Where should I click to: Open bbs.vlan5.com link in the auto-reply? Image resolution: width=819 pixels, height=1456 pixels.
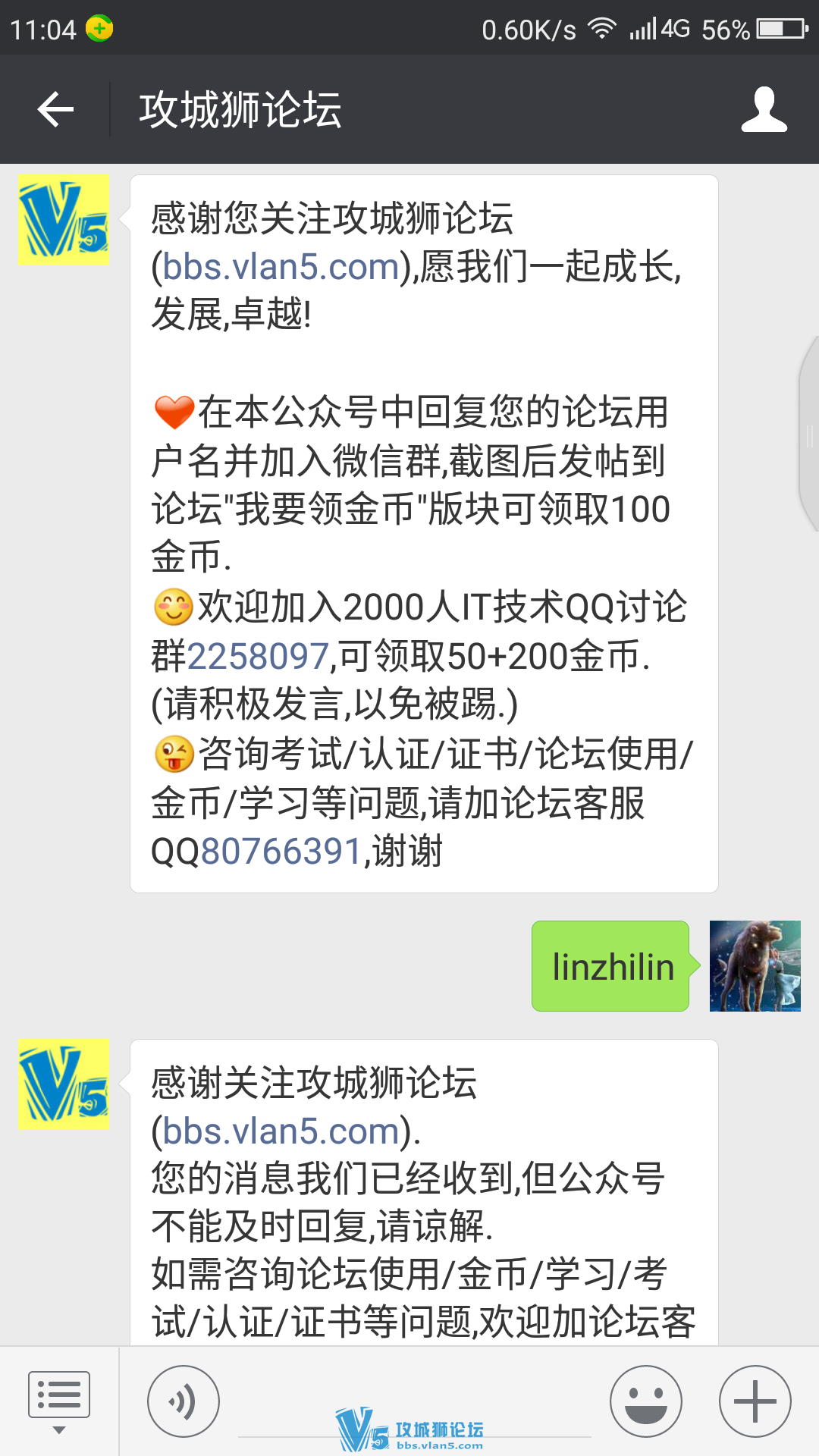coord(281,1131)
